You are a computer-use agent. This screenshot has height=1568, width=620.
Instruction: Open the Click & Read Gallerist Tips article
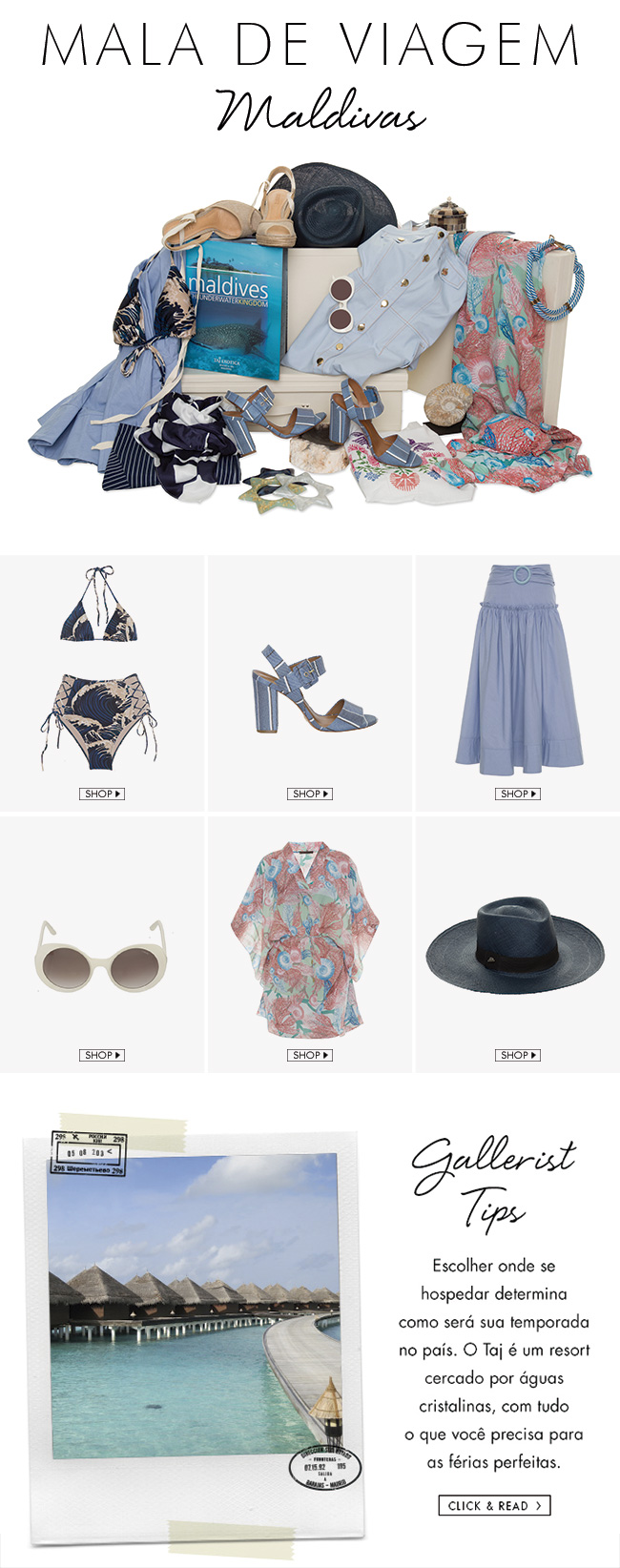tap(494, 1506)
